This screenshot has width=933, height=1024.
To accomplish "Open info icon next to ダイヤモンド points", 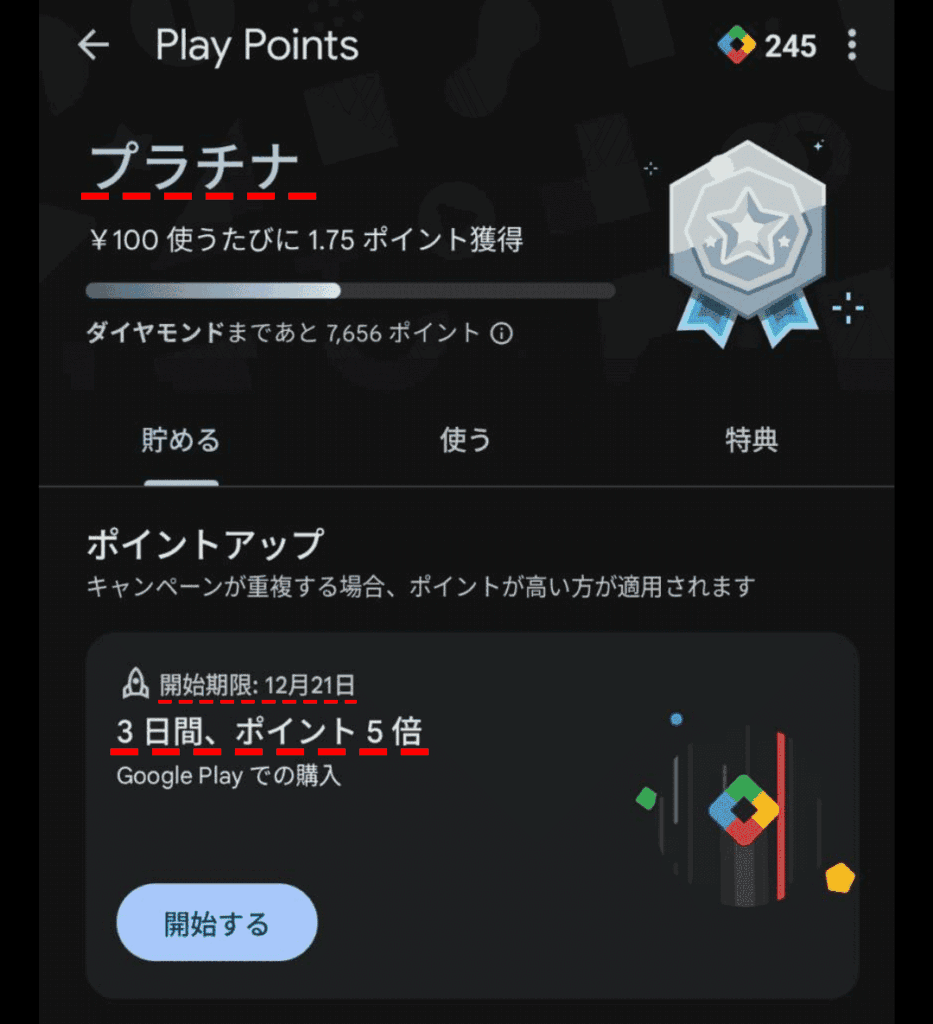I will pos(502,333).
